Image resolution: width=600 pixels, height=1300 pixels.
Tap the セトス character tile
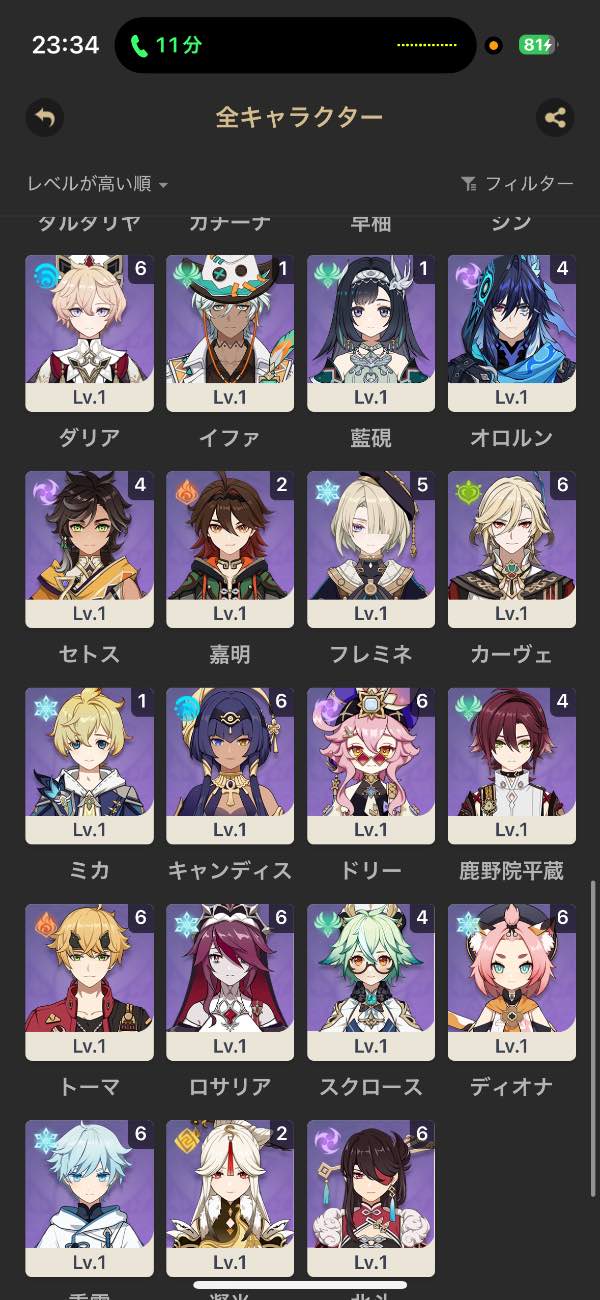coord(90,549)
